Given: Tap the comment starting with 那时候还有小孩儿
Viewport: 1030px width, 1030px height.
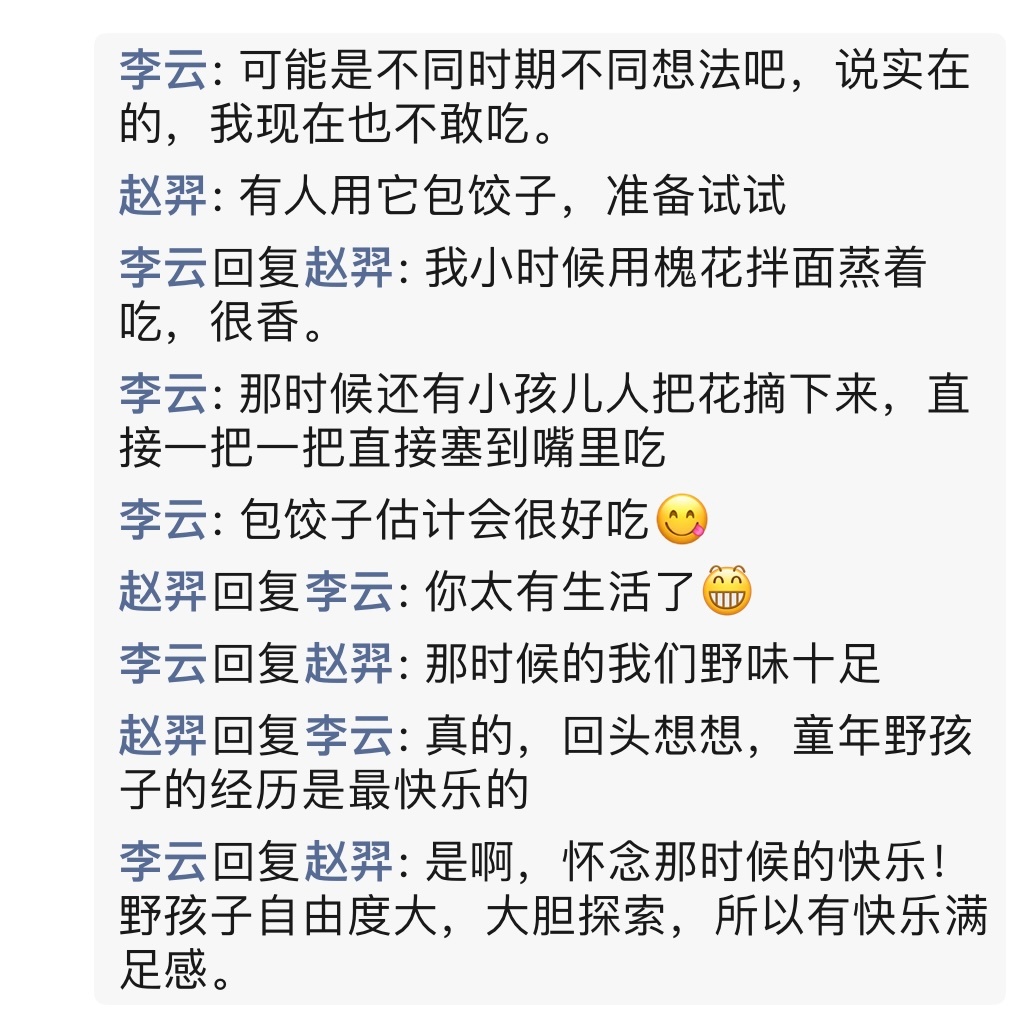Looking at the screenshot, I should tap(600, 396).
